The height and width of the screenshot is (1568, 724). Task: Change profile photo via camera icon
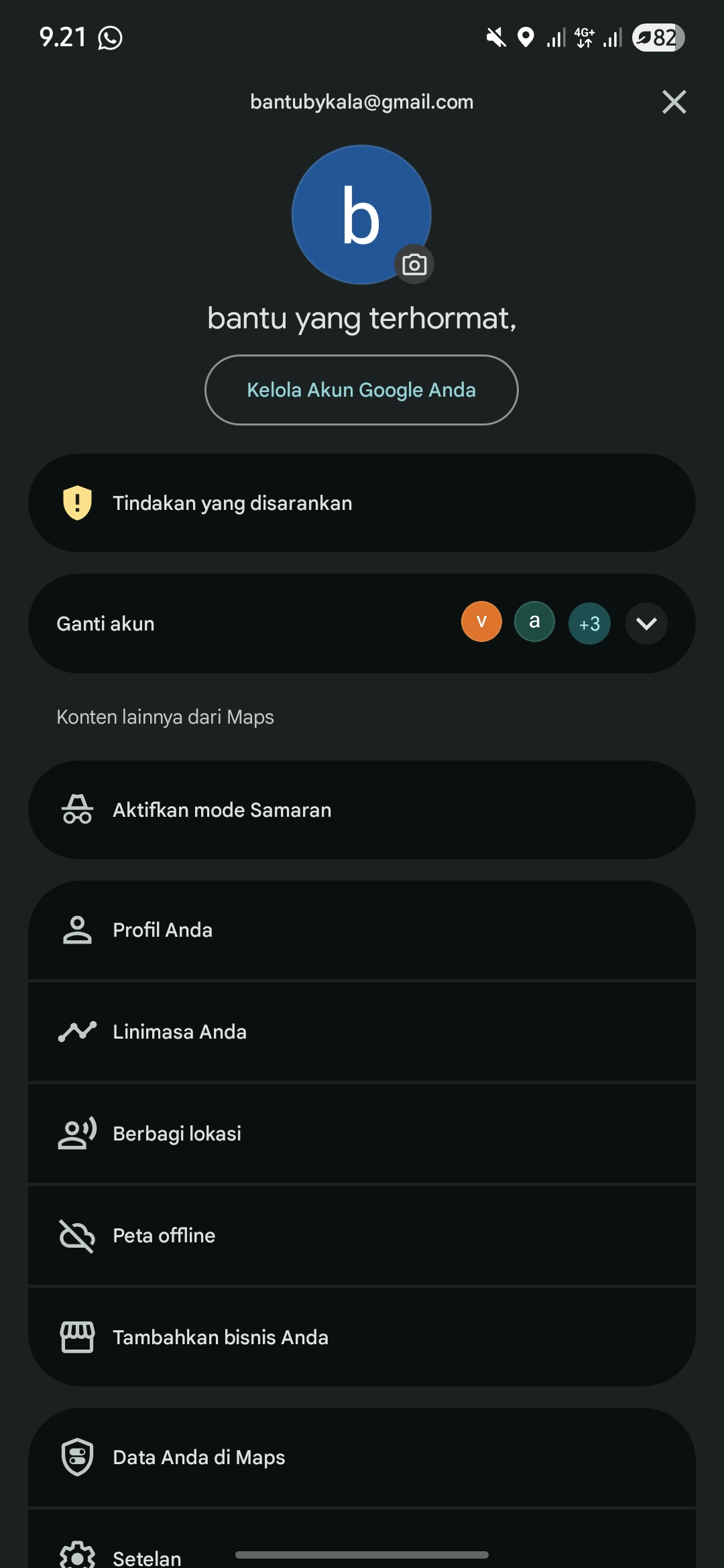point(414,265)
